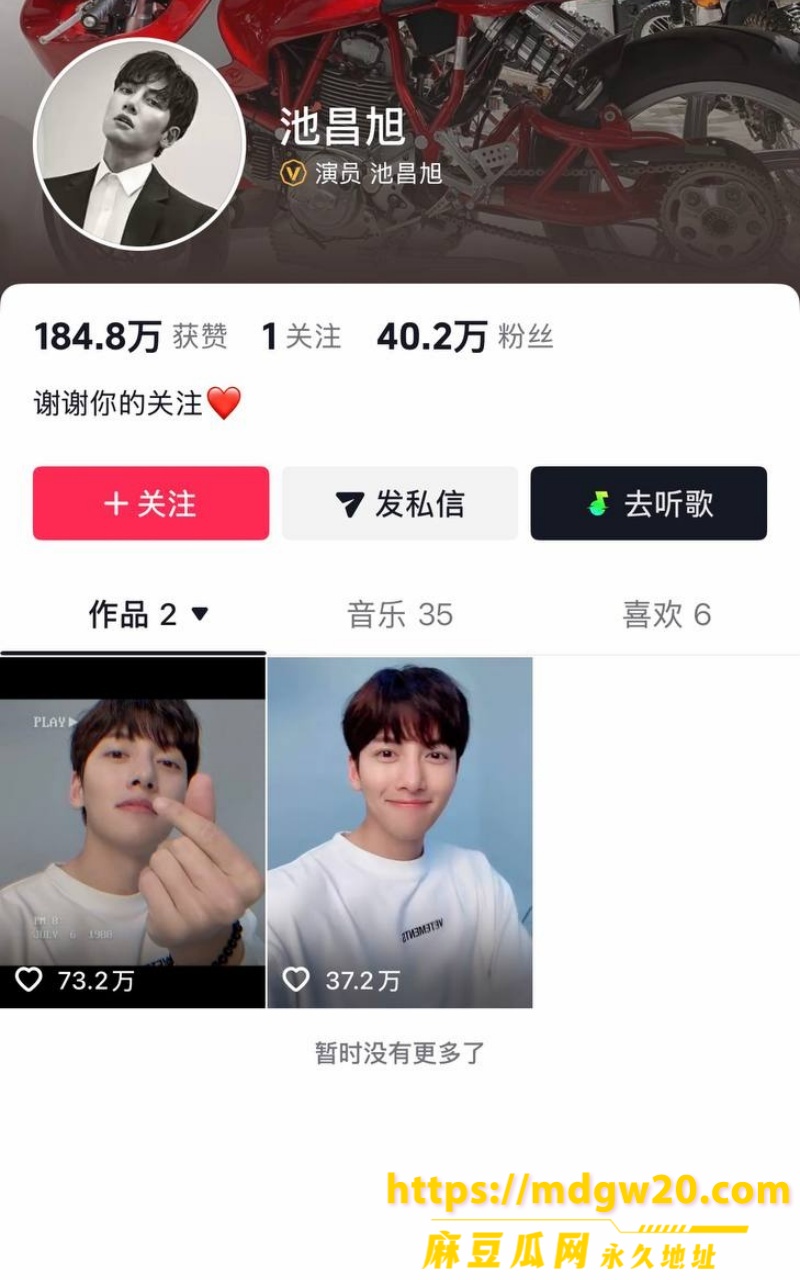Viewport: 800px width, 1280px height.
Task: Switch to the 音乐 35 tab
Action: click(400, 614)
